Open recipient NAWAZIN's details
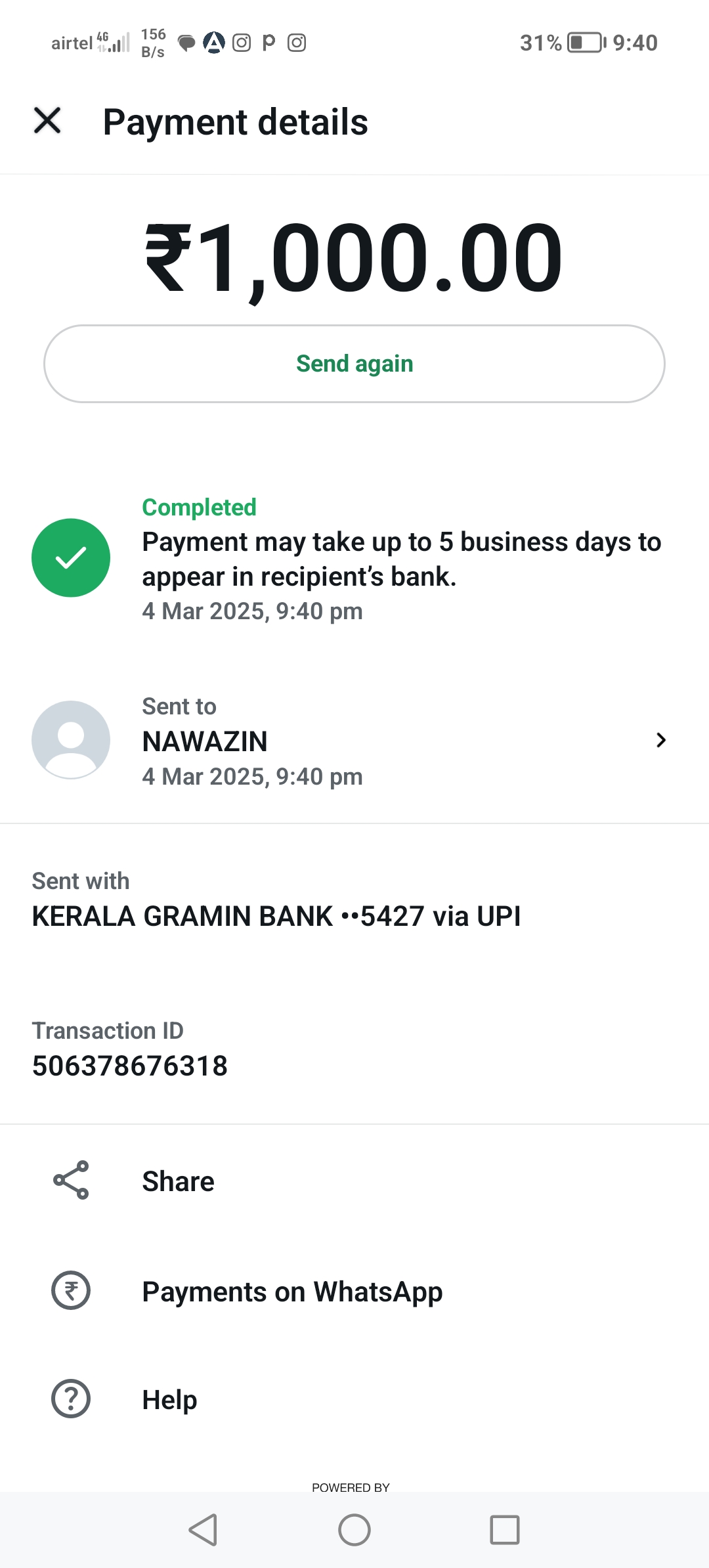 354,741
